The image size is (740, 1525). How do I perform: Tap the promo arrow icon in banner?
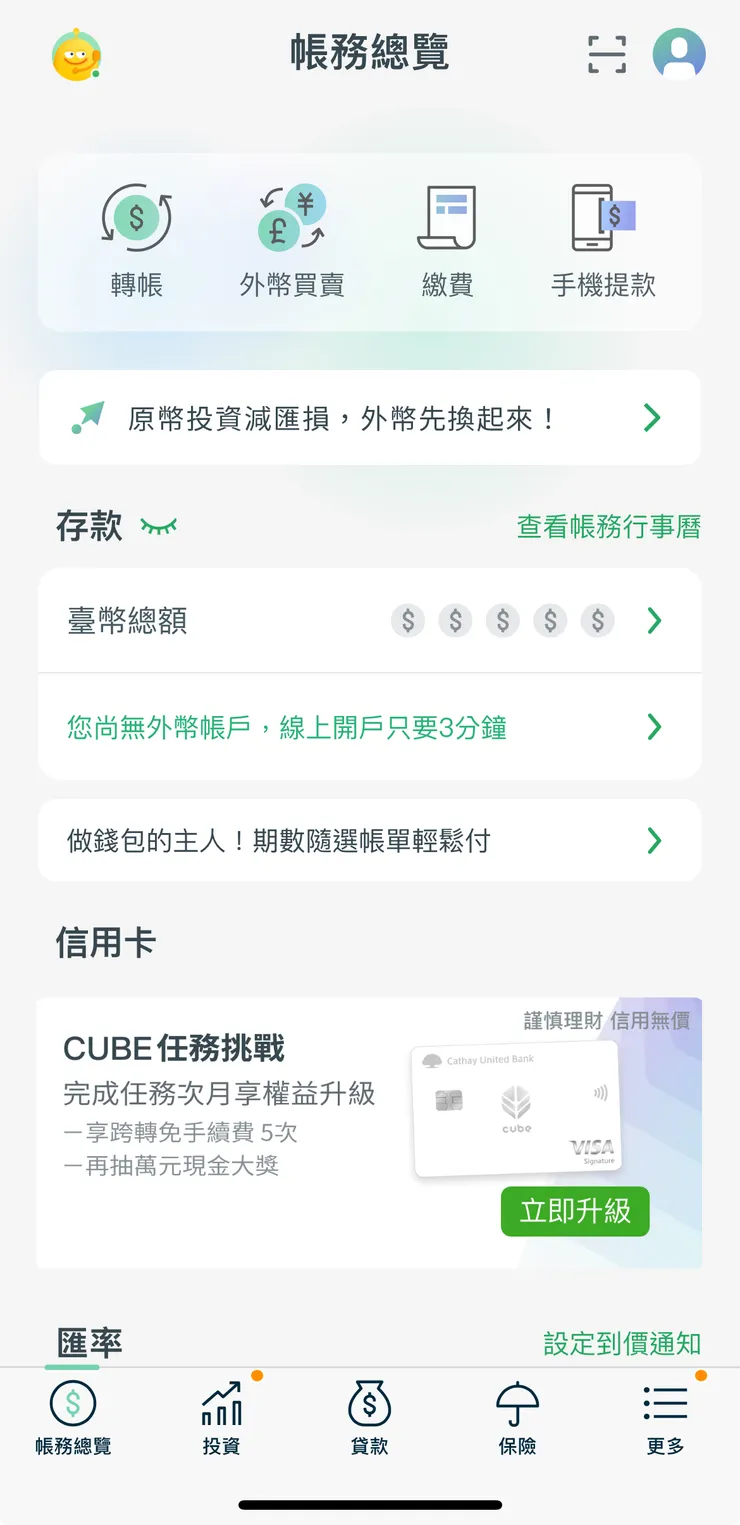88,416
